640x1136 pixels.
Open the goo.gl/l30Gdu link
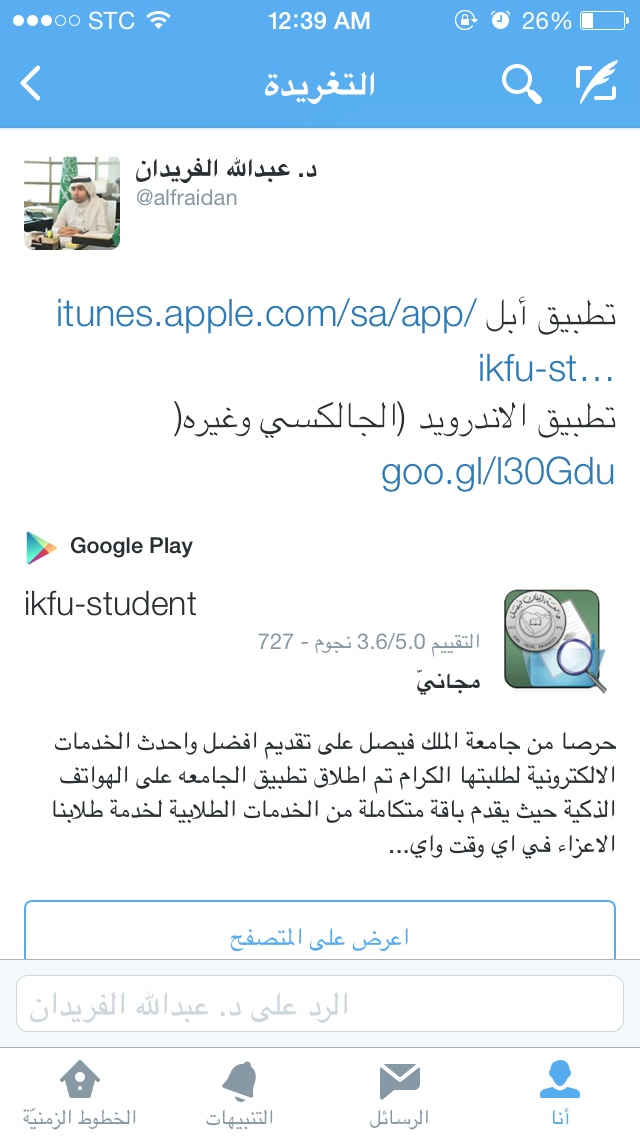coord(498,472)
